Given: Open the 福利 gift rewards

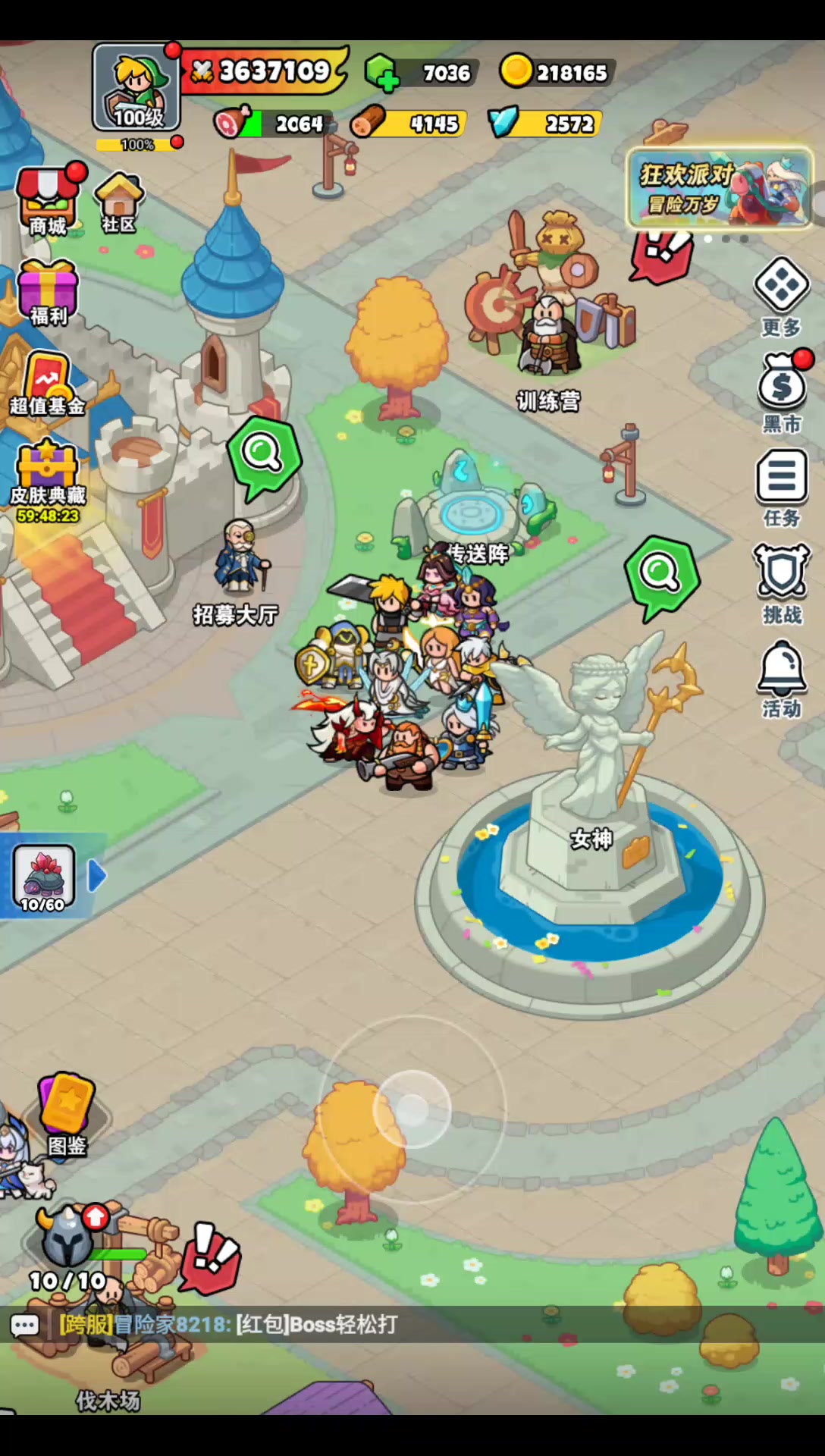Looking at the screenshot, I should click(x=48, y=291).
